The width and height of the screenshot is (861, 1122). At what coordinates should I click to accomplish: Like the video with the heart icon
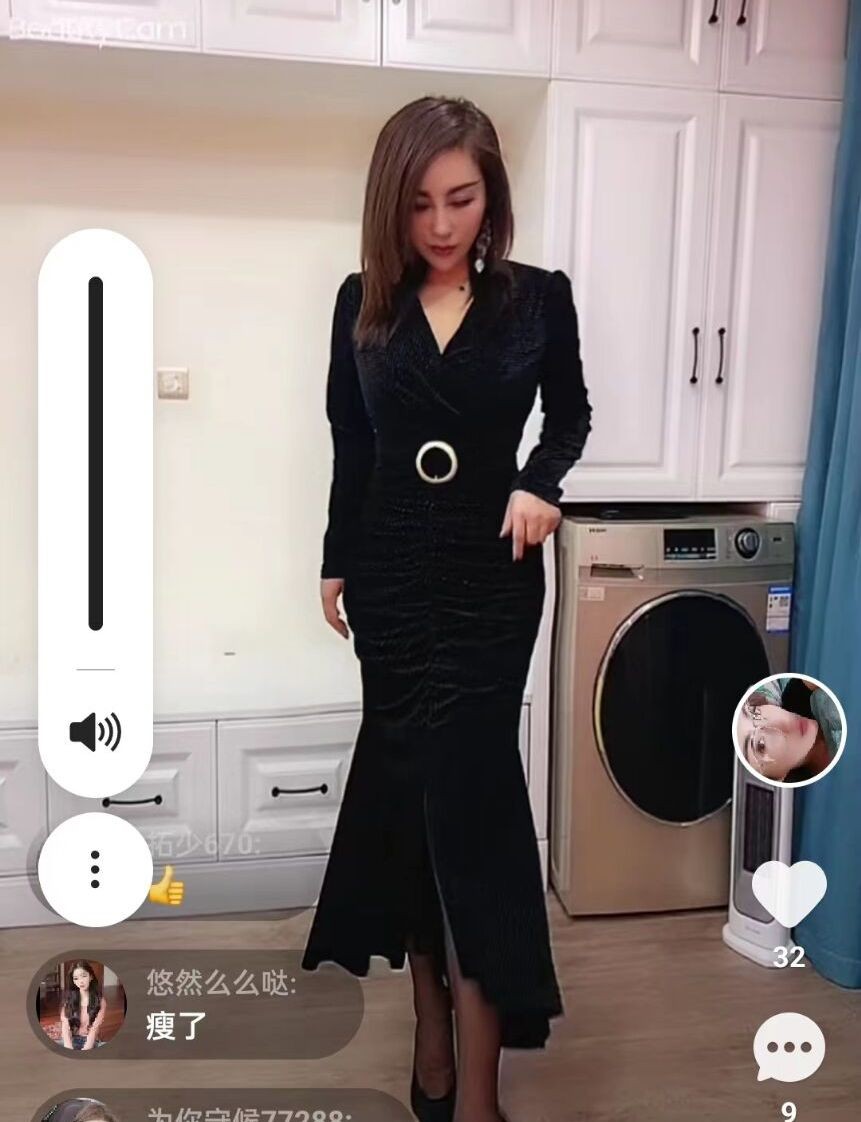(x=789, y=893)
